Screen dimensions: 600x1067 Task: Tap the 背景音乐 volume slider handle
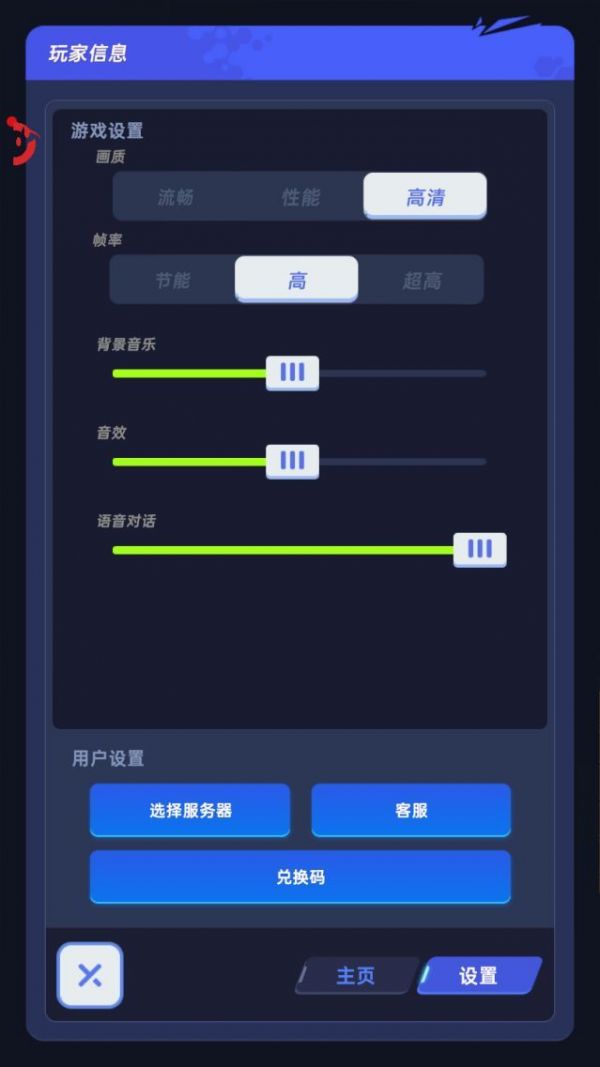click(292, 373)
